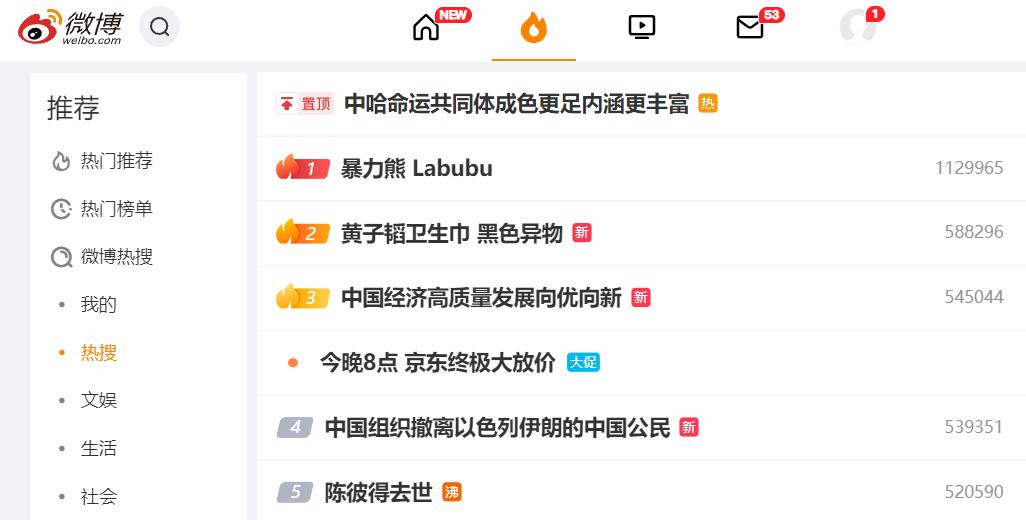The width and height of the screenshot is (1026, 520).
Task: Open pinned topic 中哈命运共同体成色更足内涵更丰富
Action: coord(516,104)
